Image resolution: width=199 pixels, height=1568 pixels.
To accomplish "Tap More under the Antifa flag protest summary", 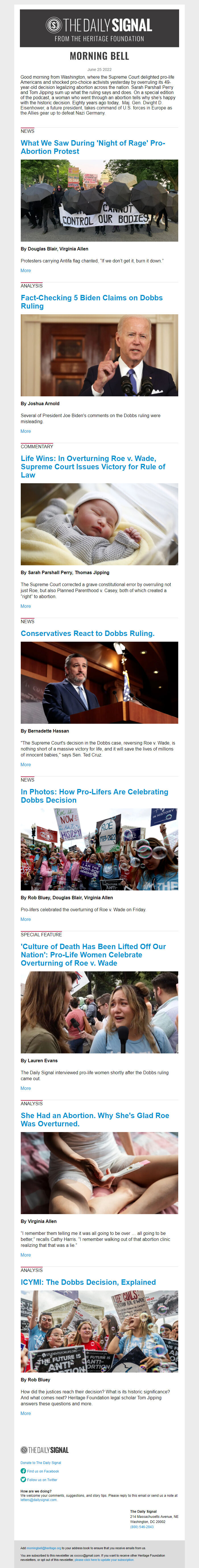I will (x=26, y=270).
